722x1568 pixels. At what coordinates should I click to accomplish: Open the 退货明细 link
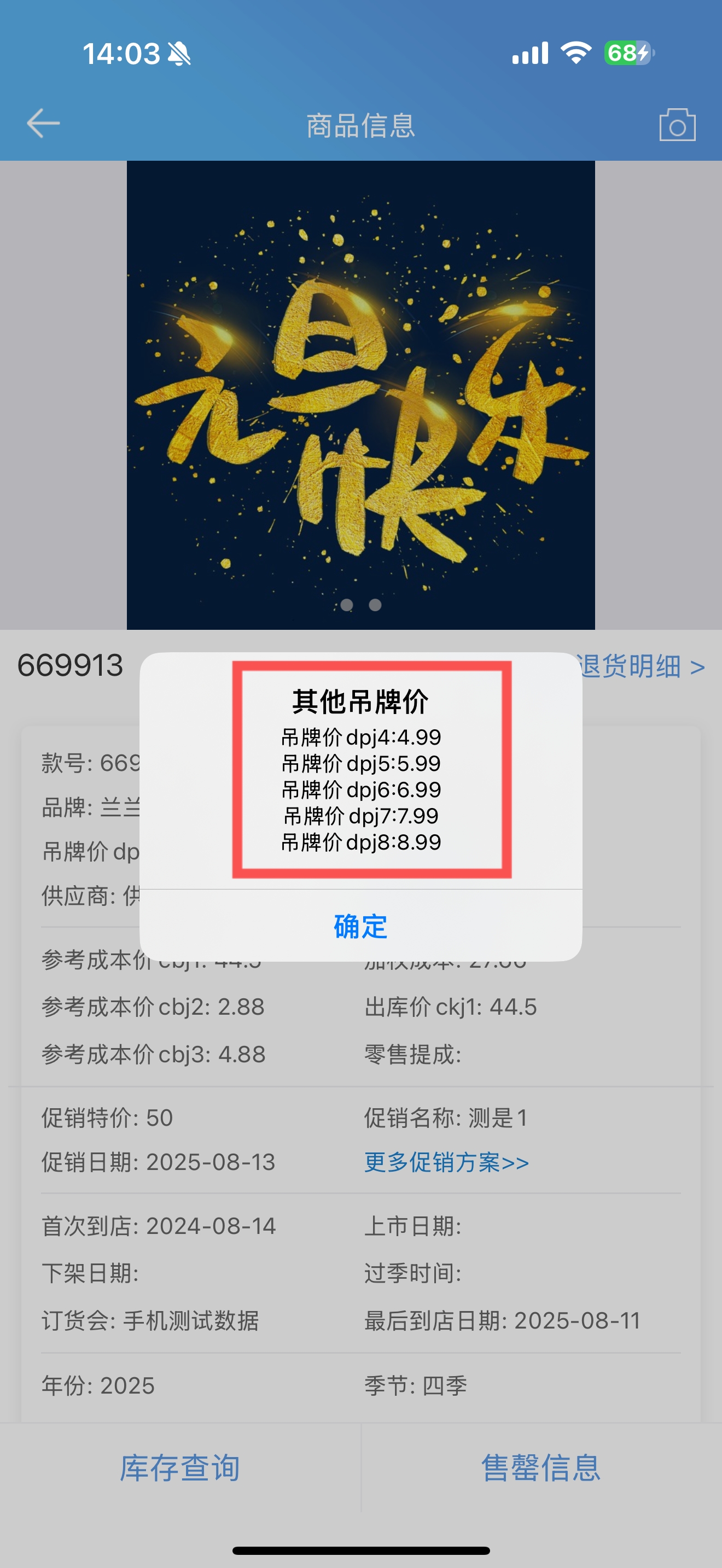[x=641, y=666]
